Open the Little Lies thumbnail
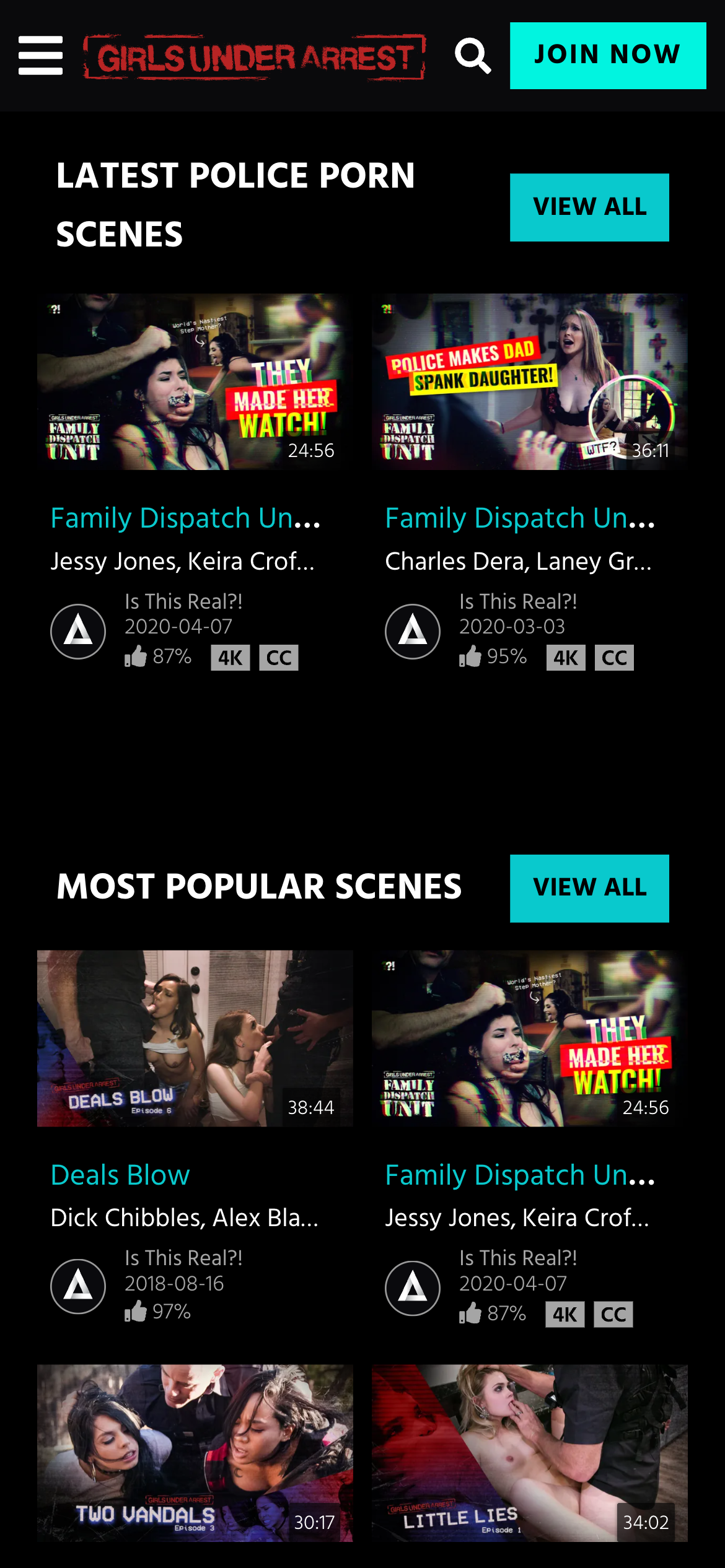725x1568 pixels. (x=529, y=1452)
